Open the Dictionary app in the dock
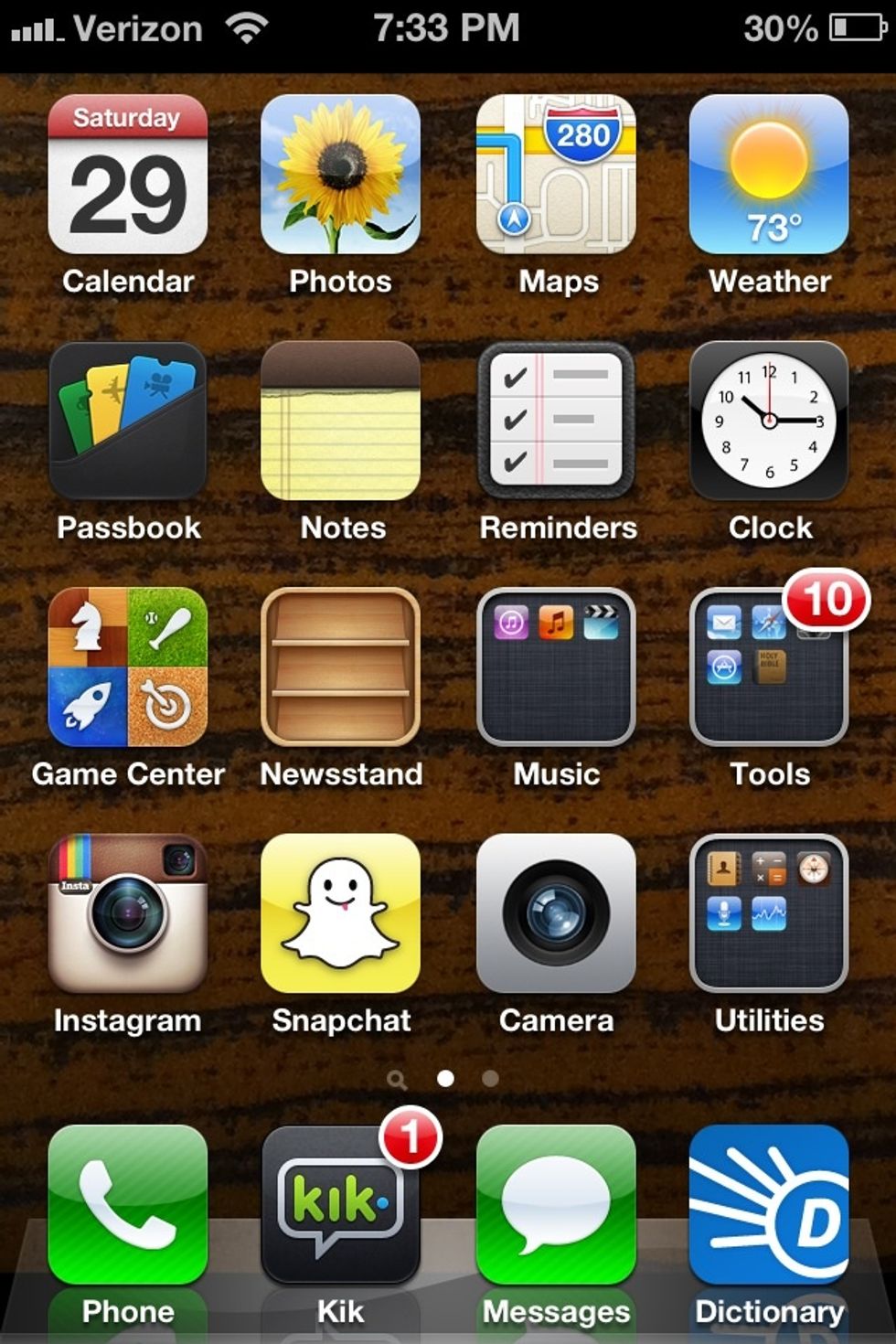Viewport: 896px width, 1344px height. [x=768, y=1207]
